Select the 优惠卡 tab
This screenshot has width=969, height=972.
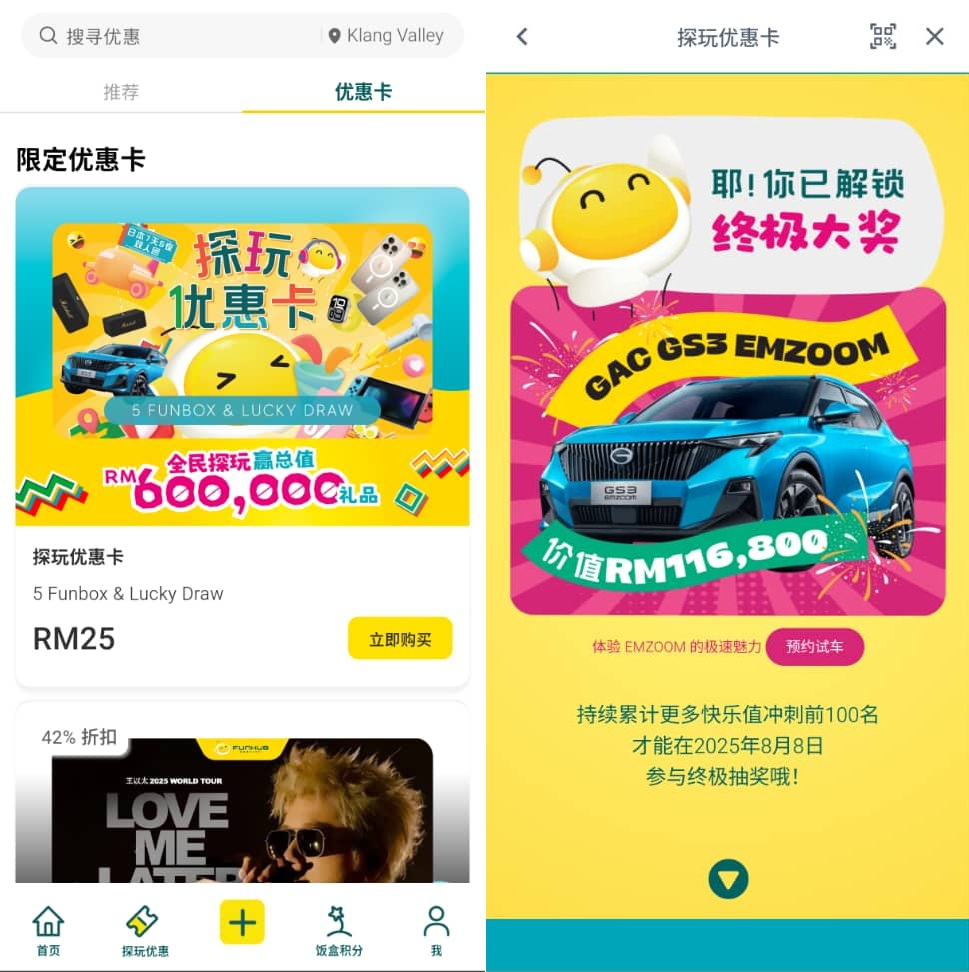363,92
